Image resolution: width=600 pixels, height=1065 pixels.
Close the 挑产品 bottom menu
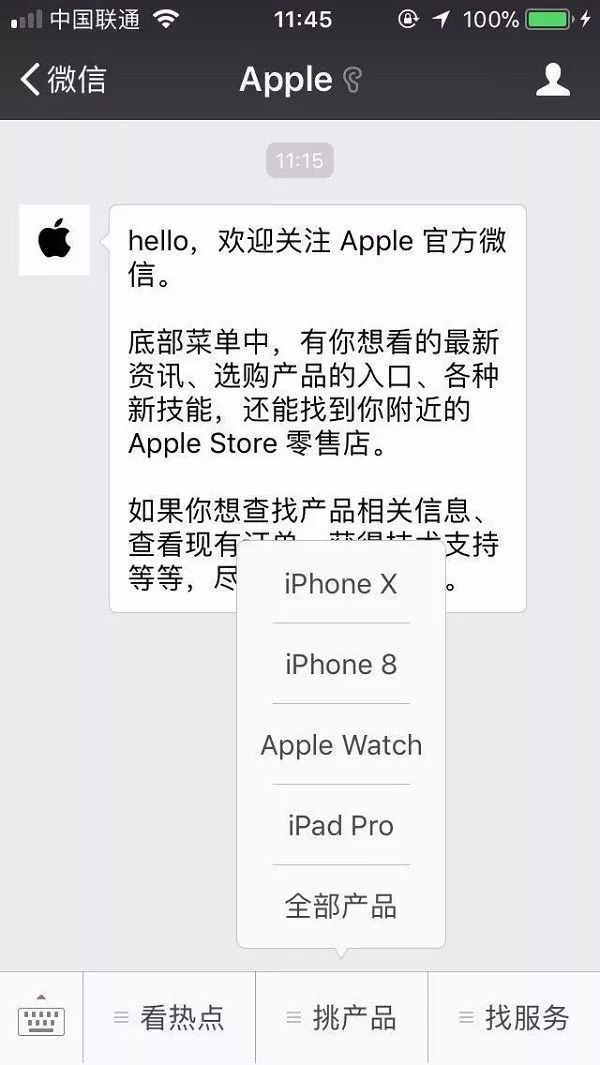point(342,1018)
